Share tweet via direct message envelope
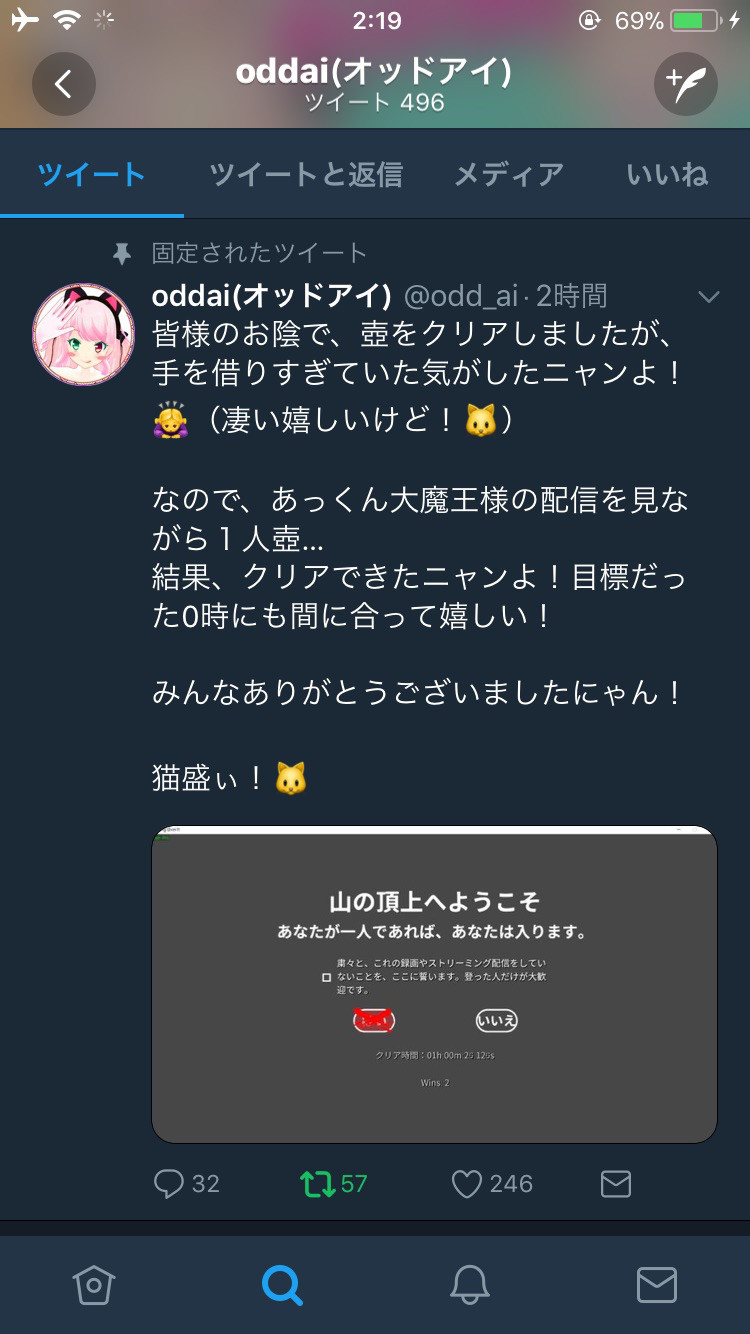 [x=615, y=1184]
